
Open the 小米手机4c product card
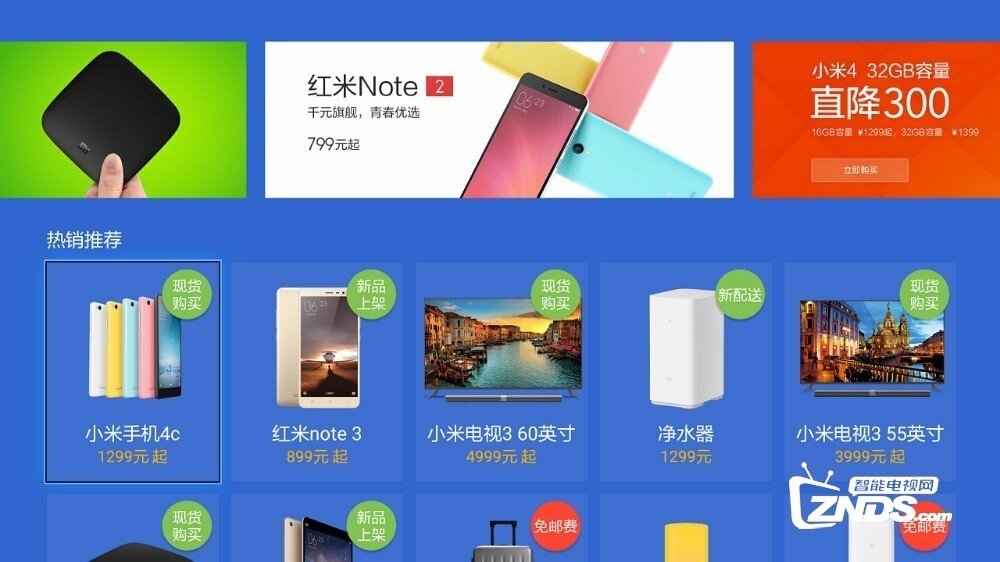coord(132,371)
